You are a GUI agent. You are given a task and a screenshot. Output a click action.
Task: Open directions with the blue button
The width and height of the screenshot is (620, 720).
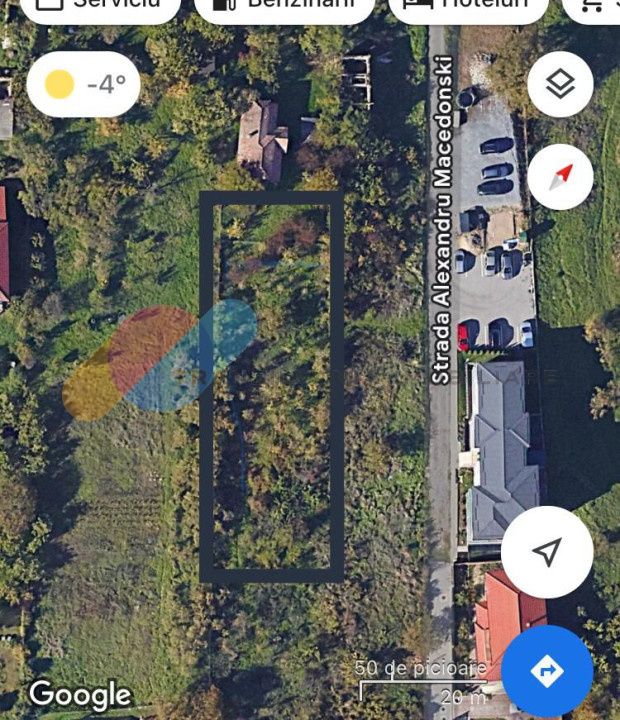(x=547, y=671)
